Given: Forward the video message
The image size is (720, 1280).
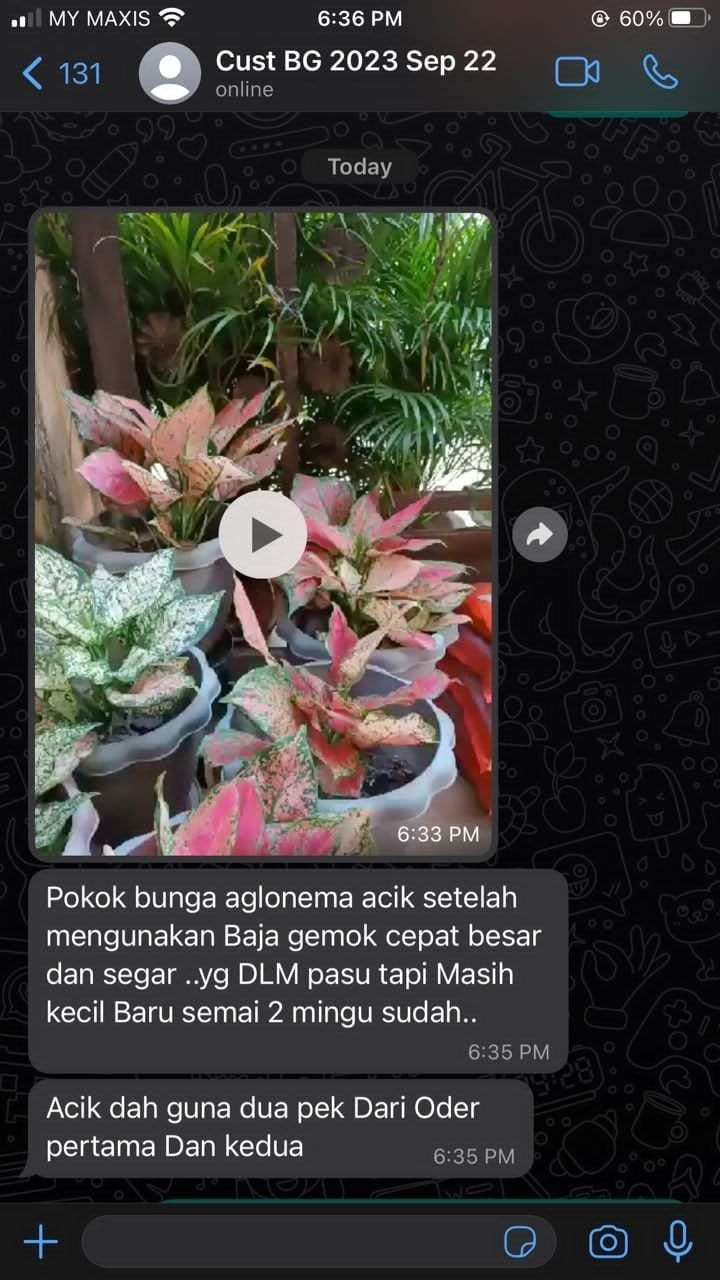Looking at the screenshot, I should (540, 535).
